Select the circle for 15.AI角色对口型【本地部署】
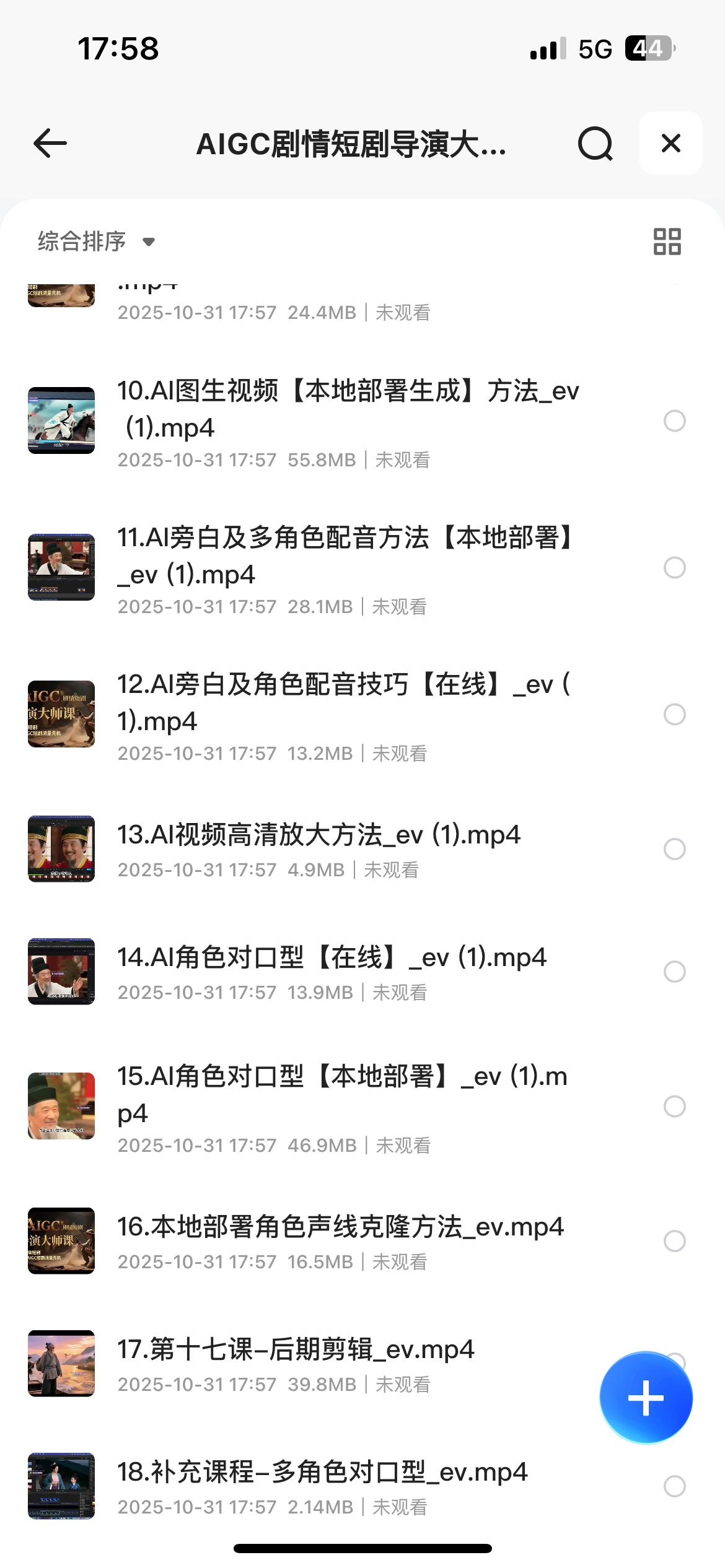The image size is (725, 1568). pos(674,1106)
